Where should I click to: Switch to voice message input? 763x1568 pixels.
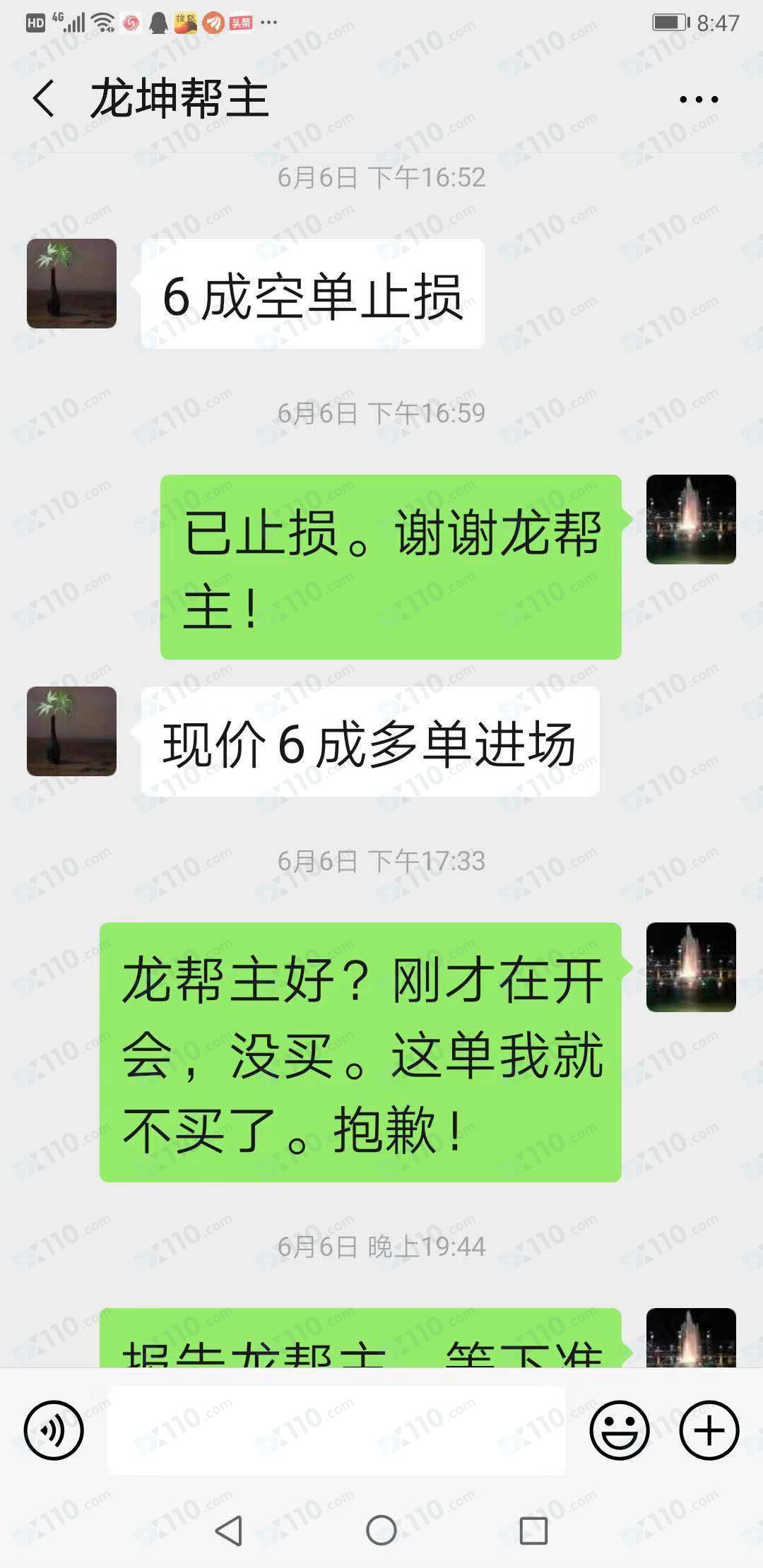54,1430
